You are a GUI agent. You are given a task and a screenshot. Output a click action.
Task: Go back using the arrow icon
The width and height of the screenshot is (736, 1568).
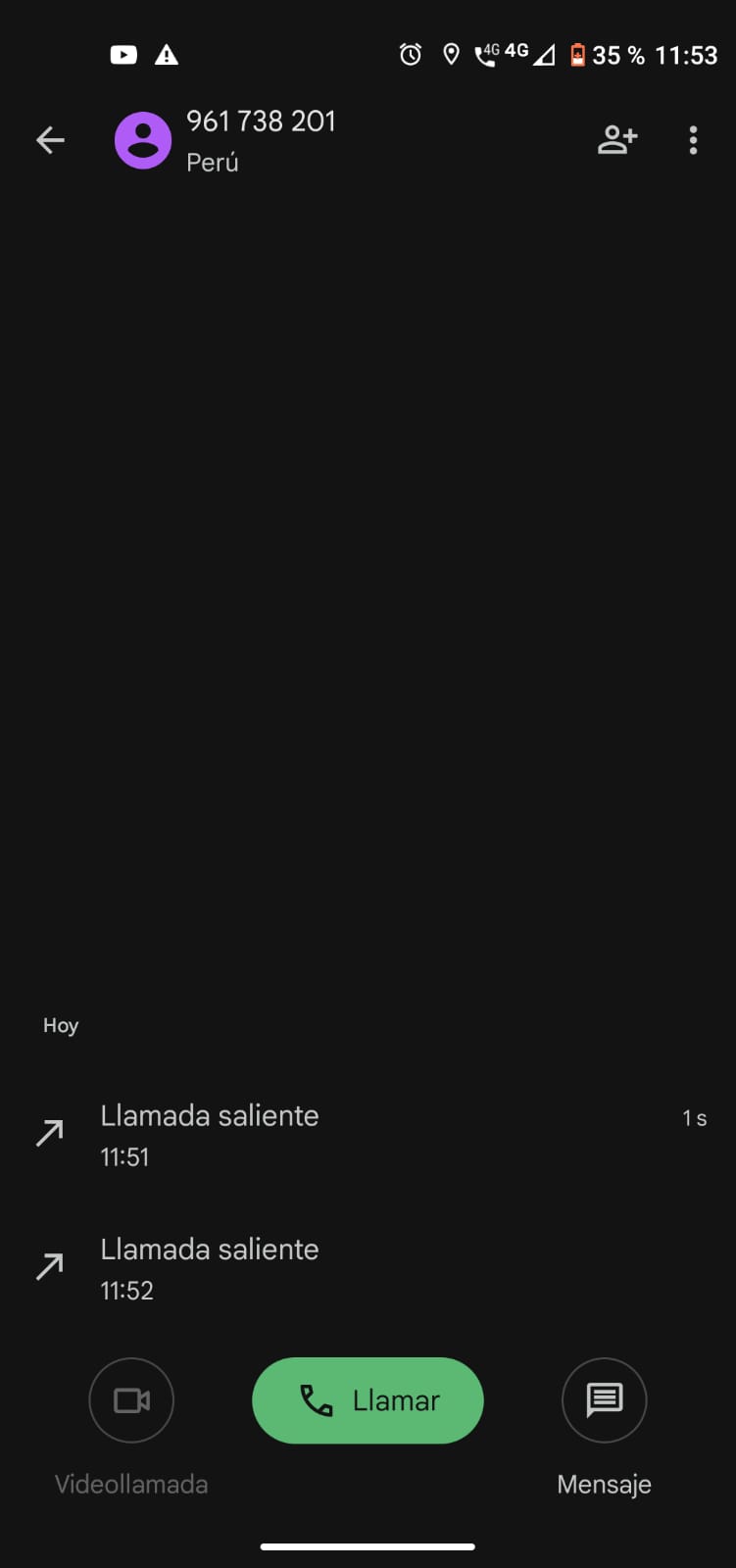point(50,140)
